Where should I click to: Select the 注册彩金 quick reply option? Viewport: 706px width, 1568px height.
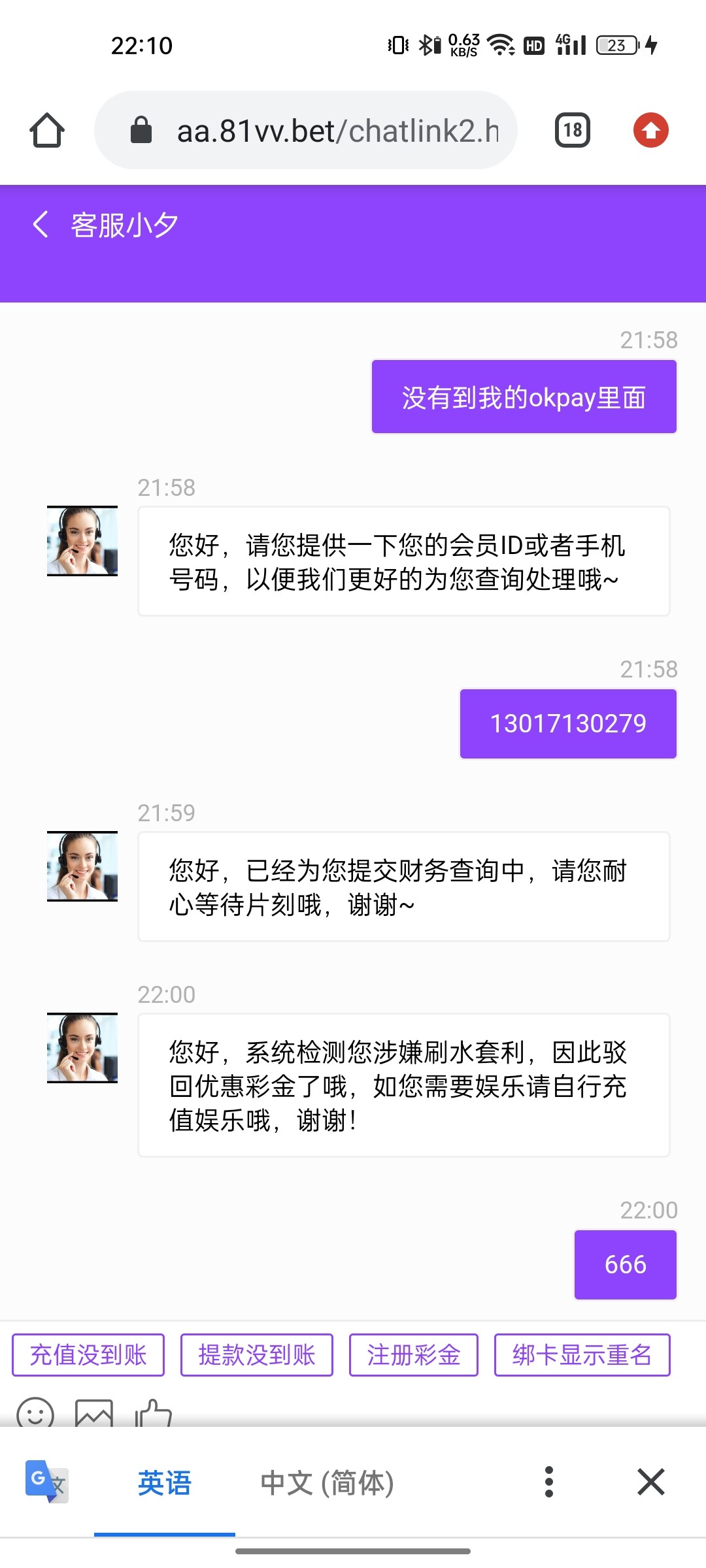click(413, 1356)
